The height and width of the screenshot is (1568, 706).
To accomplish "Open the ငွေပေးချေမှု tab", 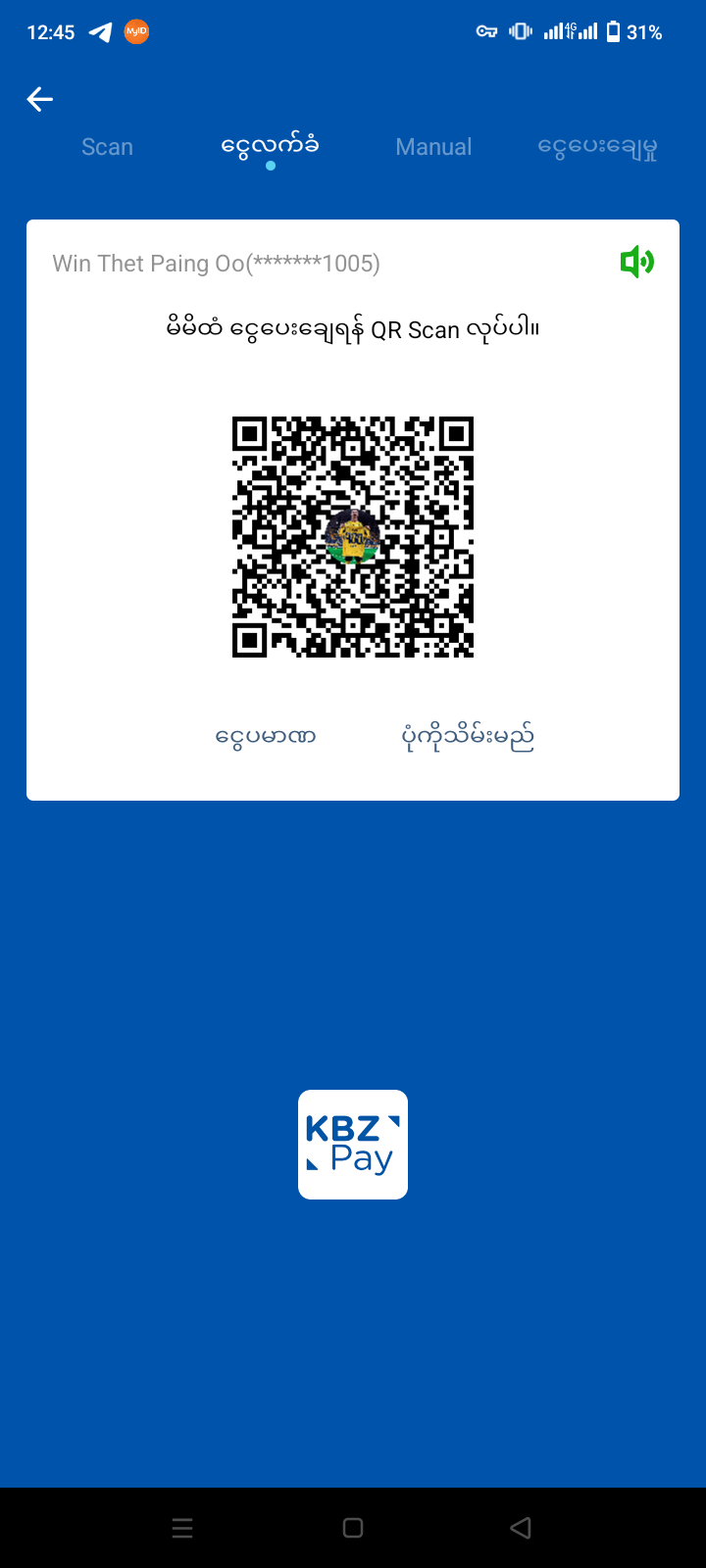I will click(597, 147).
